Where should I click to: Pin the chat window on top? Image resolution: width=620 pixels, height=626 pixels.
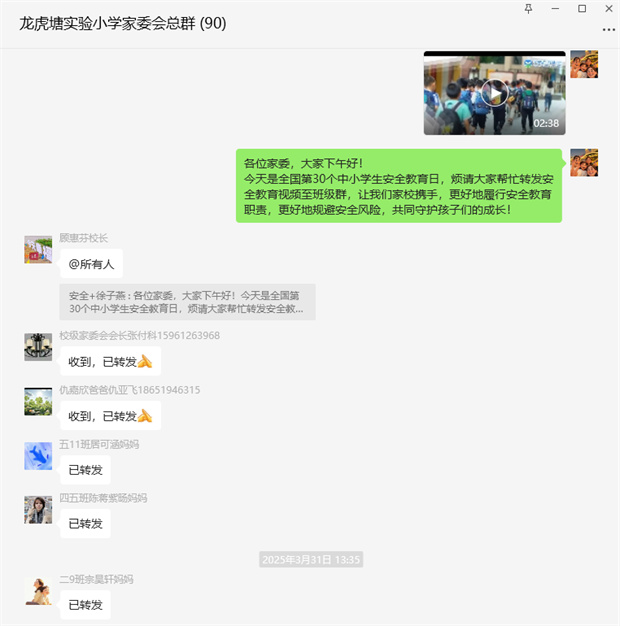[529, 9]
